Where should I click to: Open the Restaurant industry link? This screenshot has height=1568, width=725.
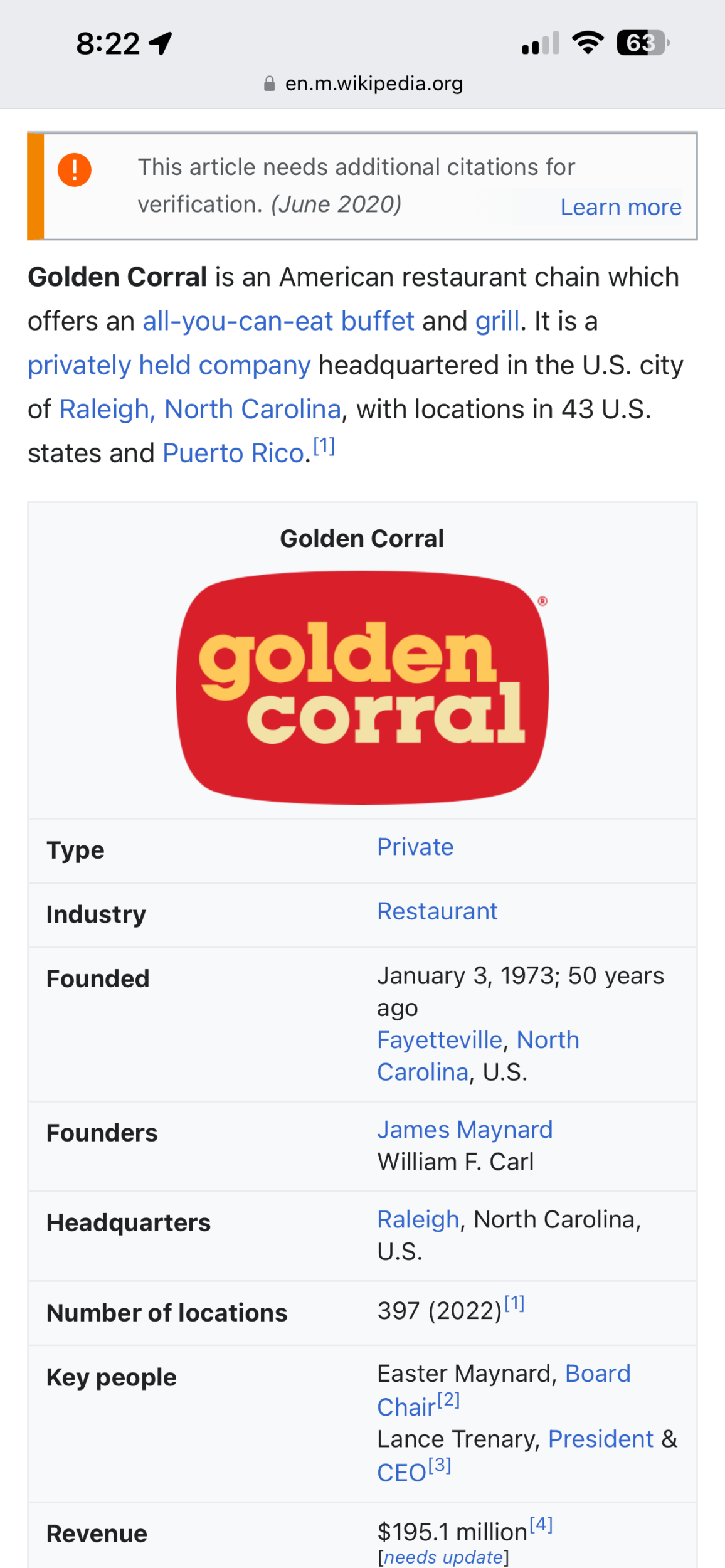(x=437, y=912)
